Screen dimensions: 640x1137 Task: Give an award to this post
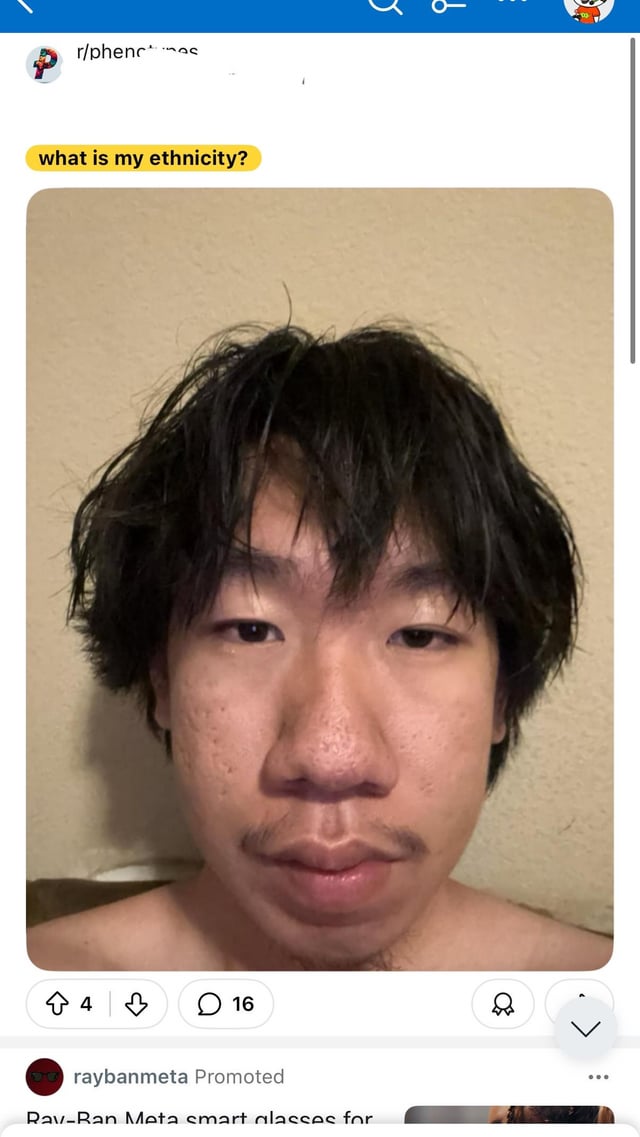(x=503, y=1004)
